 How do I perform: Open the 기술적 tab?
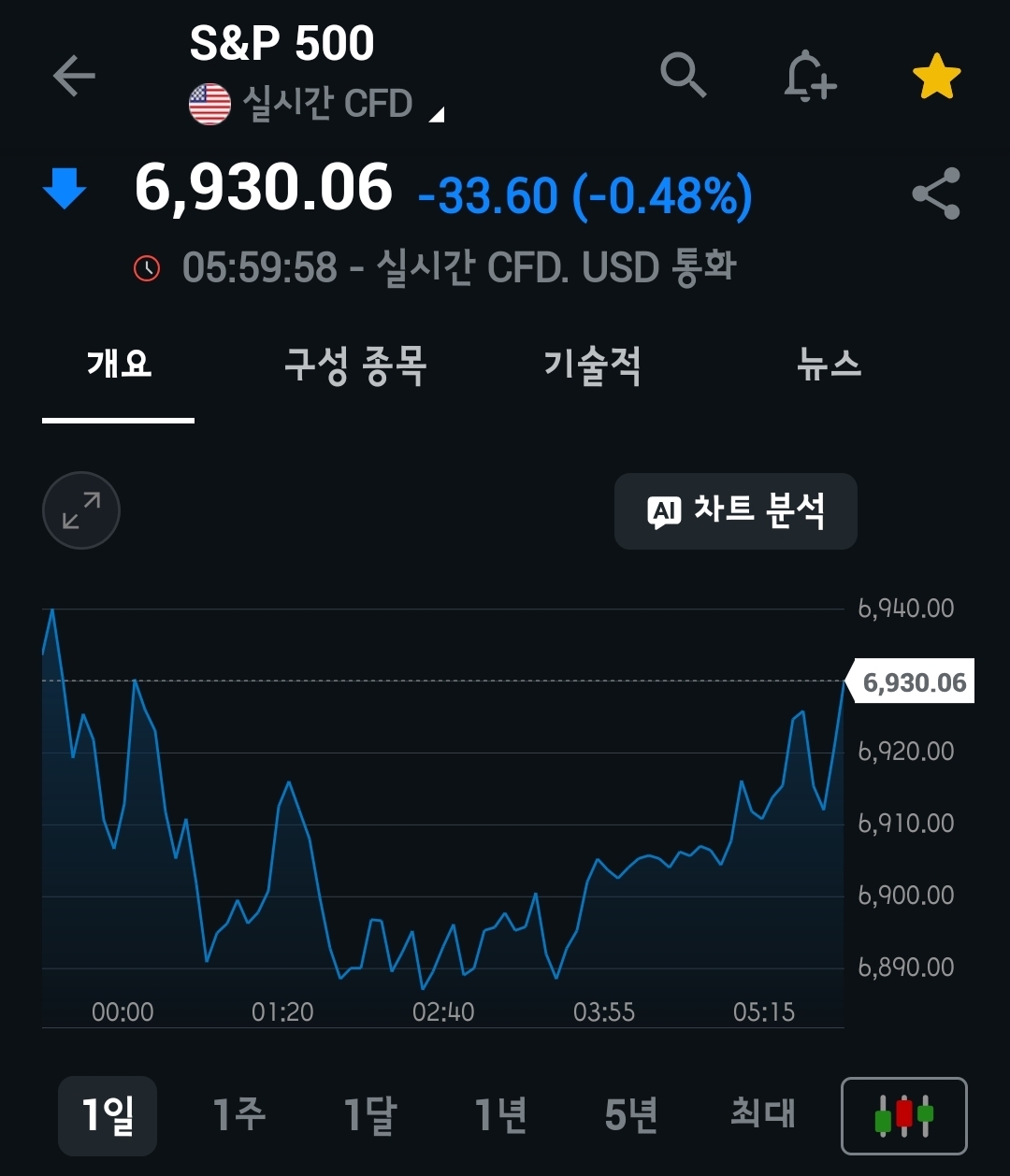pyautogui.click(x=592, y=365)
